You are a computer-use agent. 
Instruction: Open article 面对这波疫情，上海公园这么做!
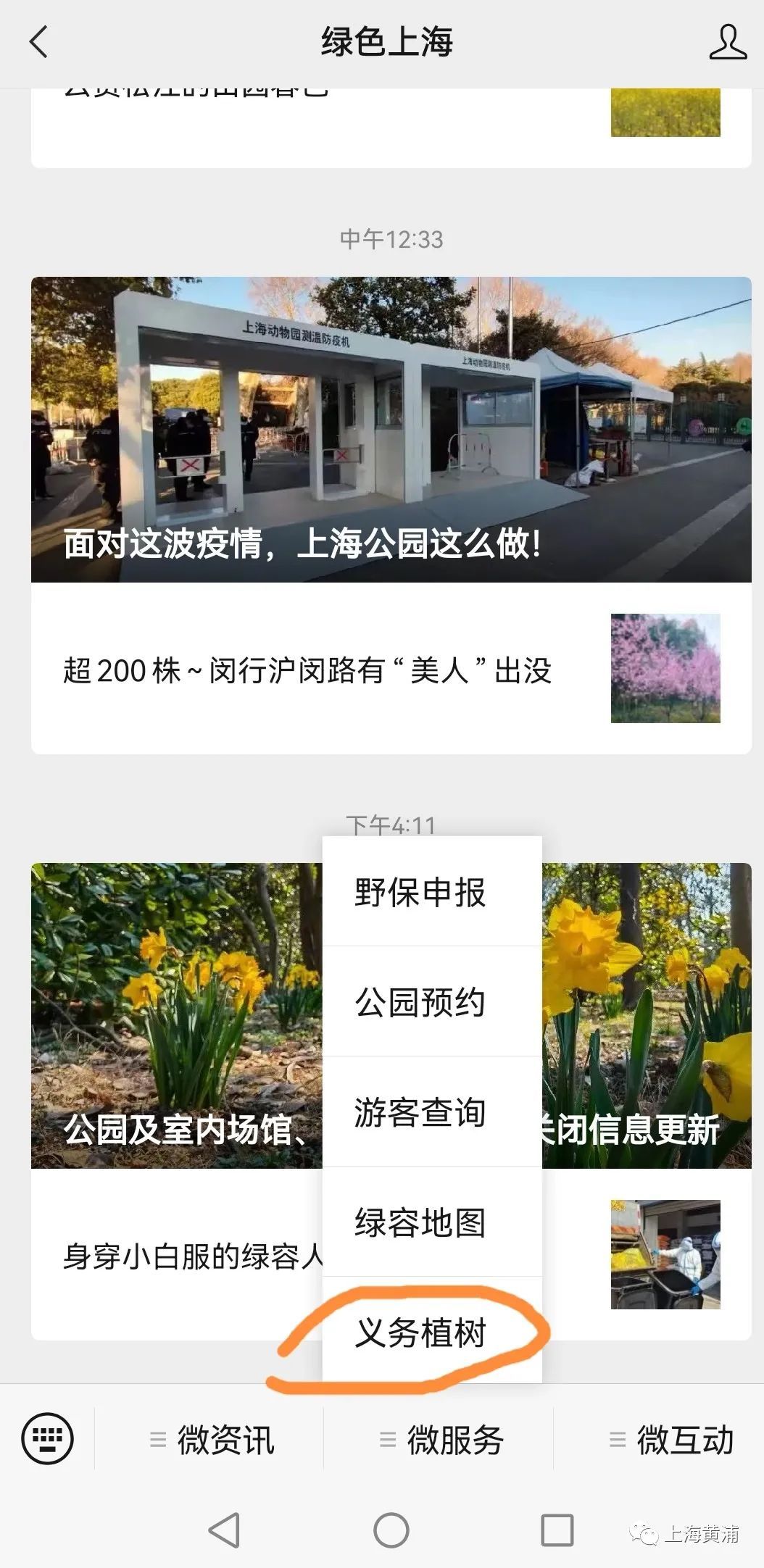pos(391,430)
